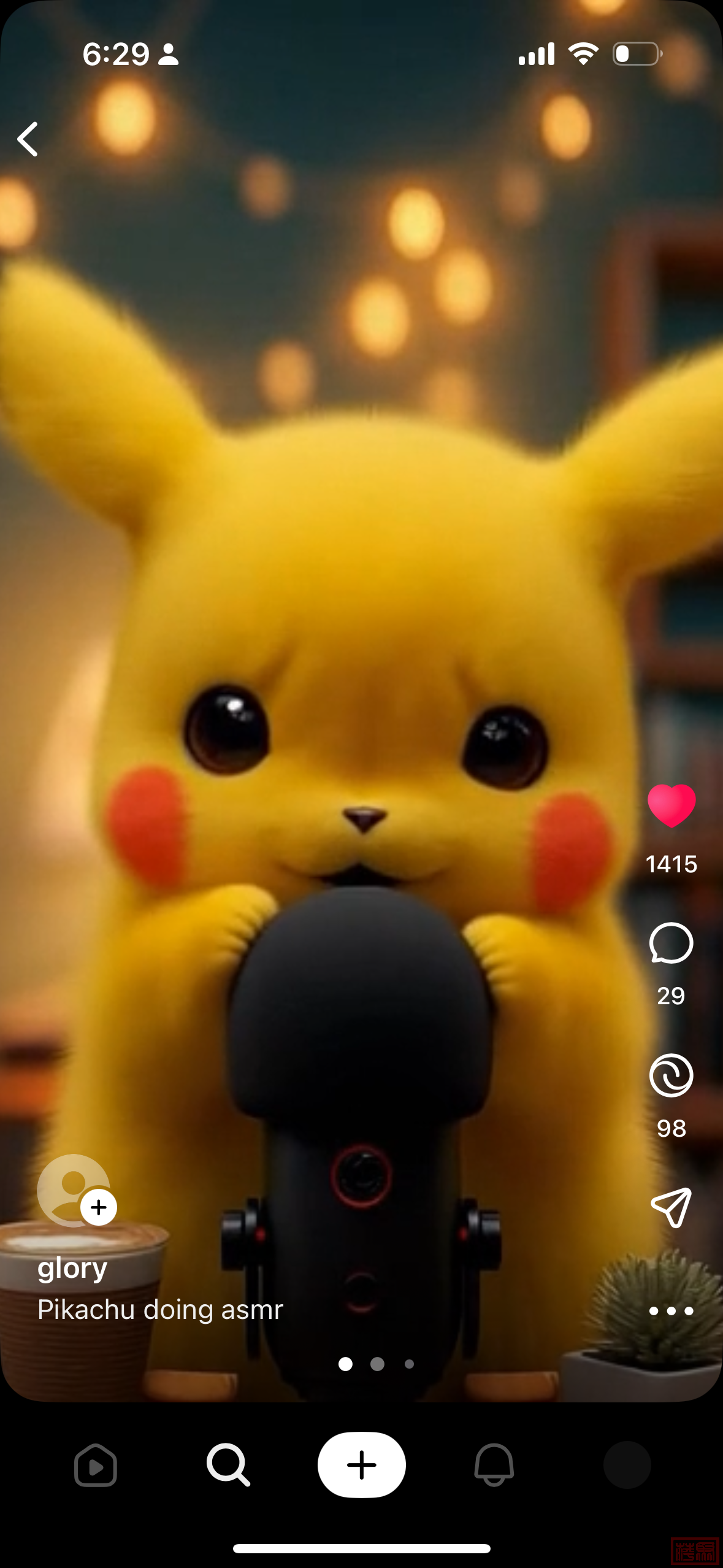Open glory's profile from the username

coord(72,1267)
